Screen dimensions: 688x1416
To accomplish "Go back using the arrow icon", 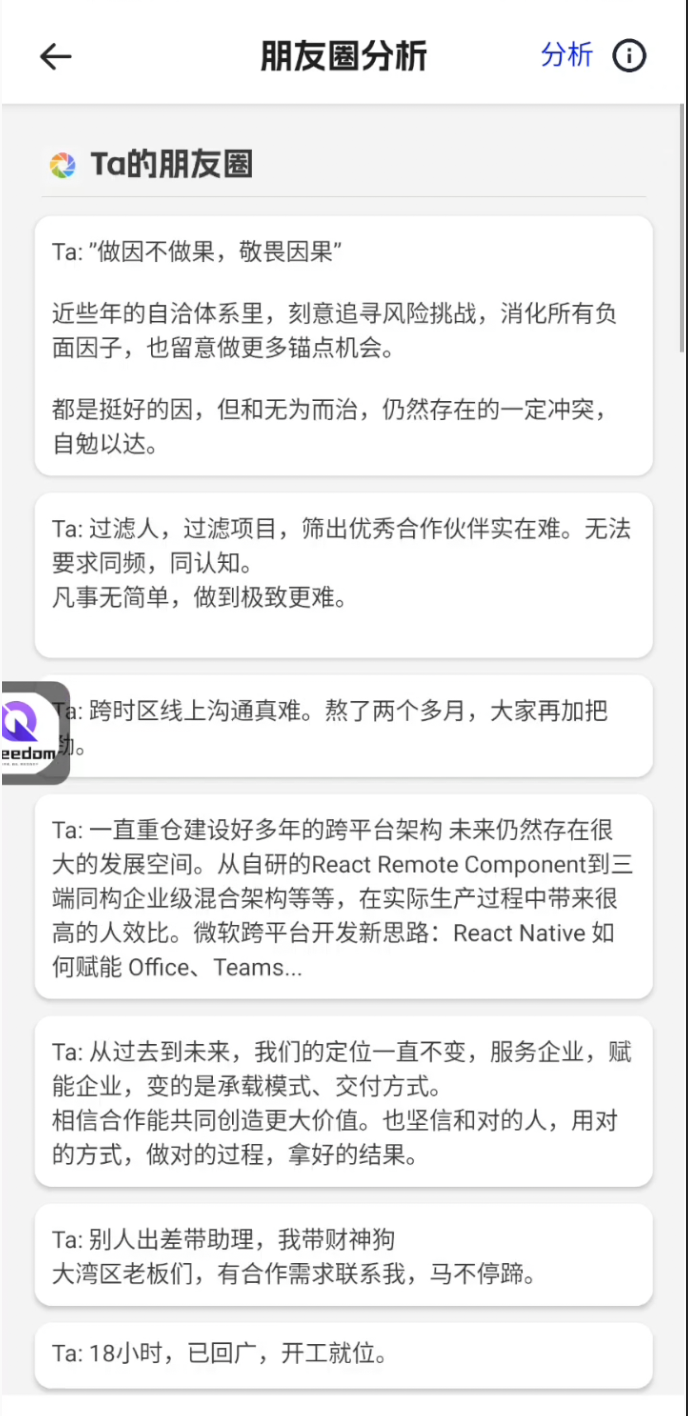I will 55,56.
